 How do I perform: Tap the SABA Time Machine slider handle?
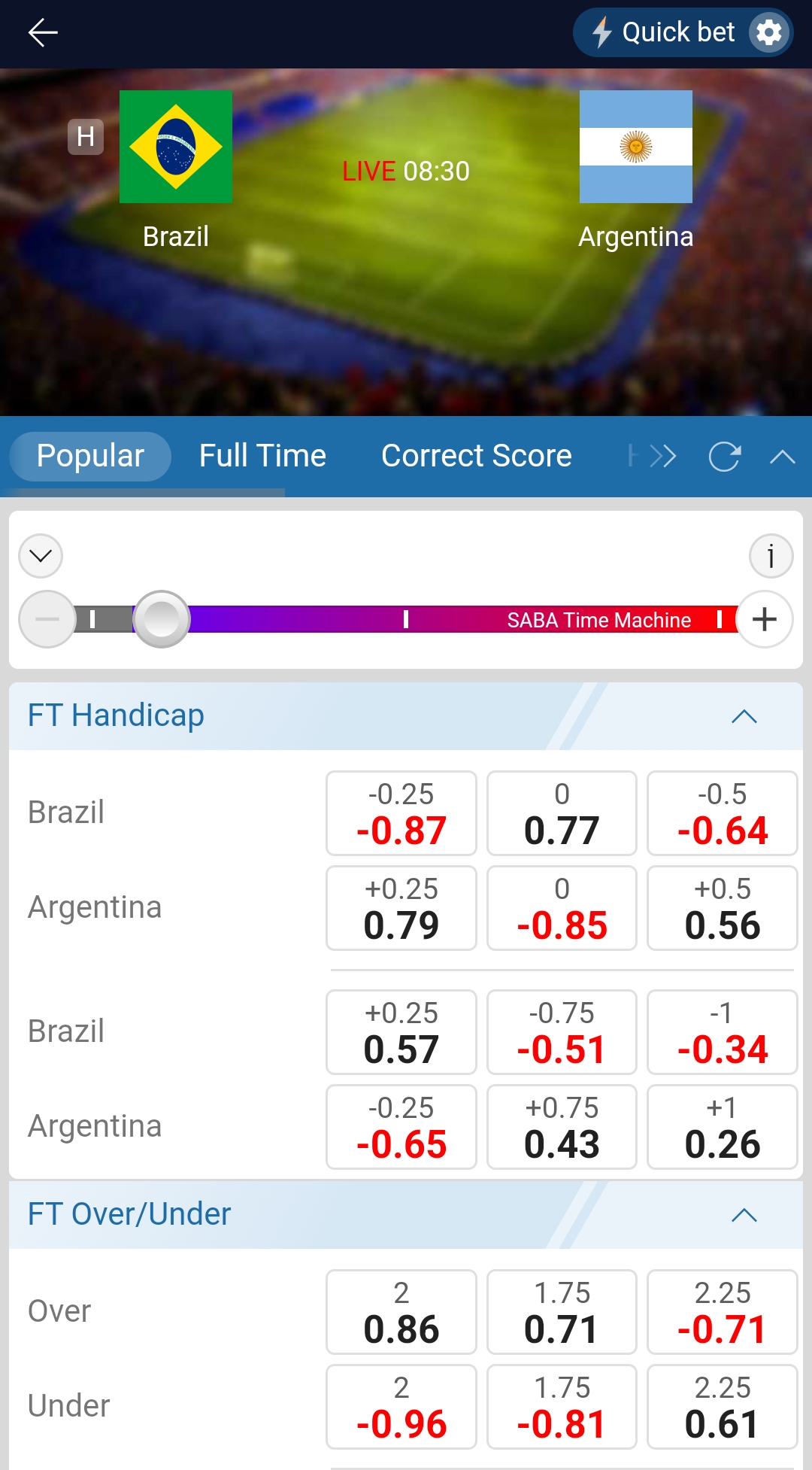click(x=162, y=619)
